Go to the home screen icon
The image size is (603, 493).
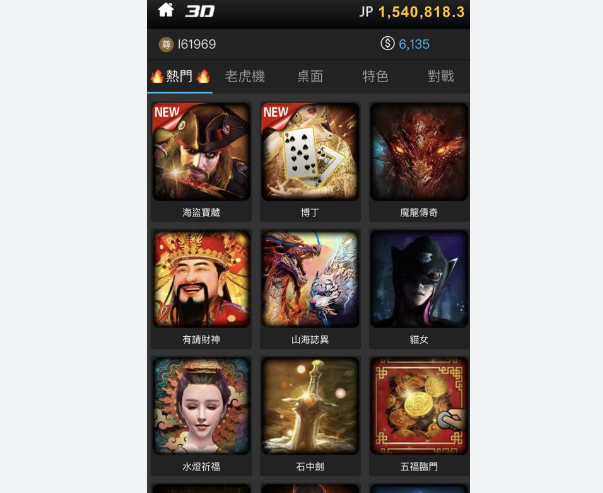pos(166,11)
